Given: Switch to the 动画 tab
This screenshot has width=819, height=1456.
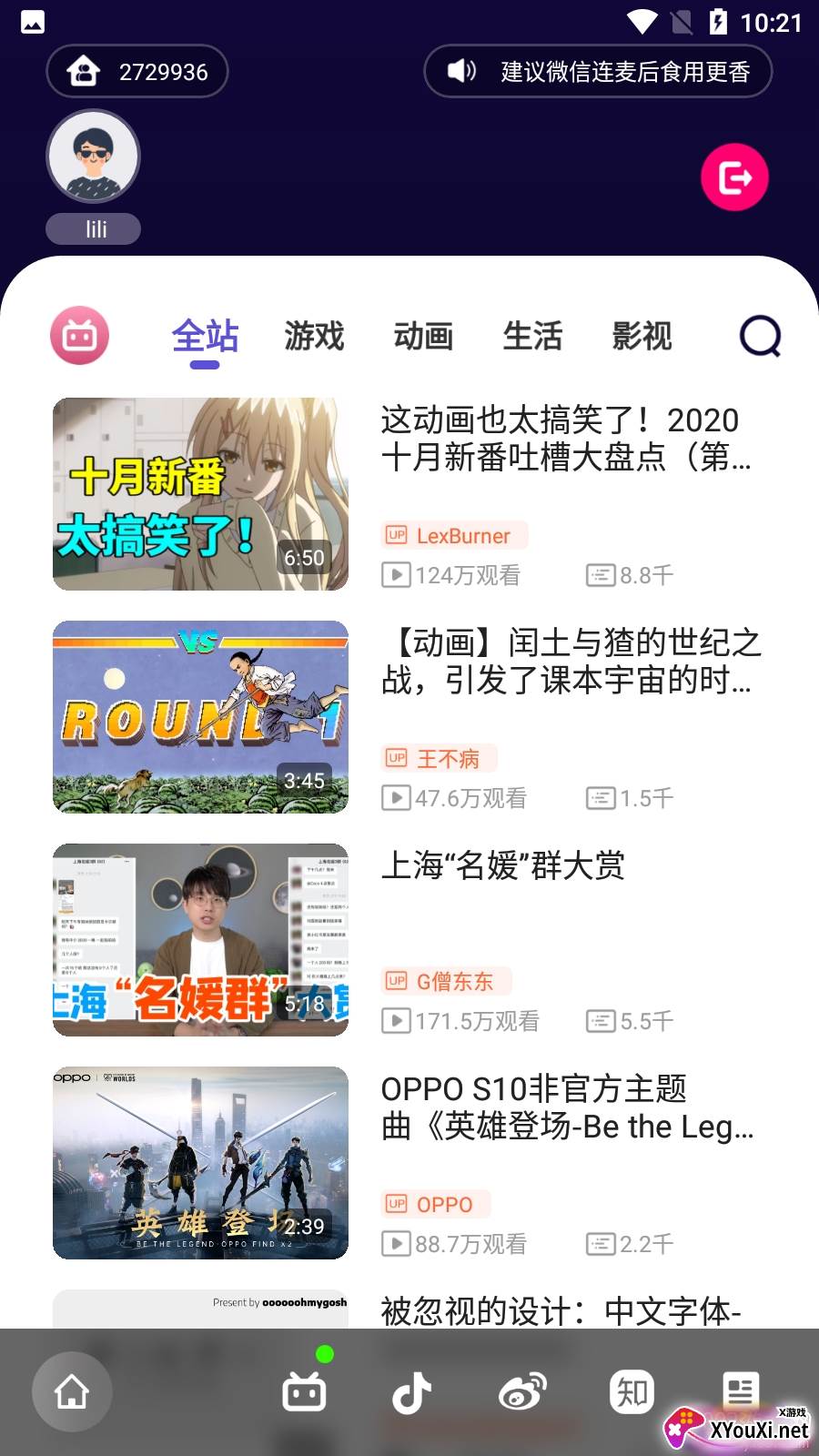Looking at the screenshot, I should pyautogui.click(x=423, y=337).
